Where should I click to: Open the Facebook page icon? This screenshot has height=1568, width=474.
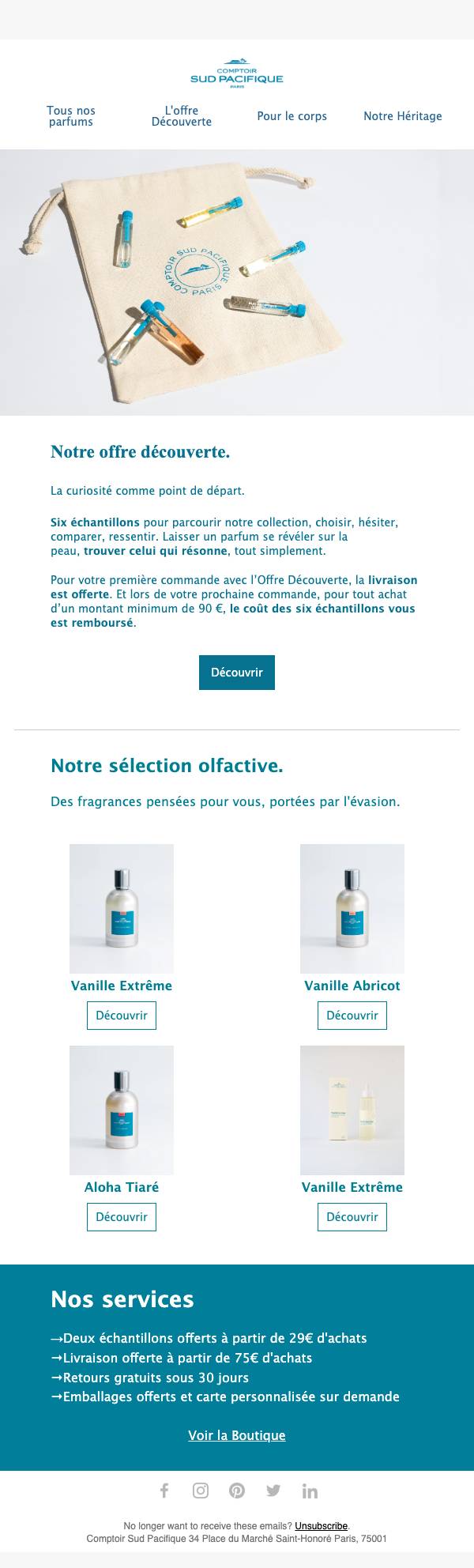point(164,1491)
